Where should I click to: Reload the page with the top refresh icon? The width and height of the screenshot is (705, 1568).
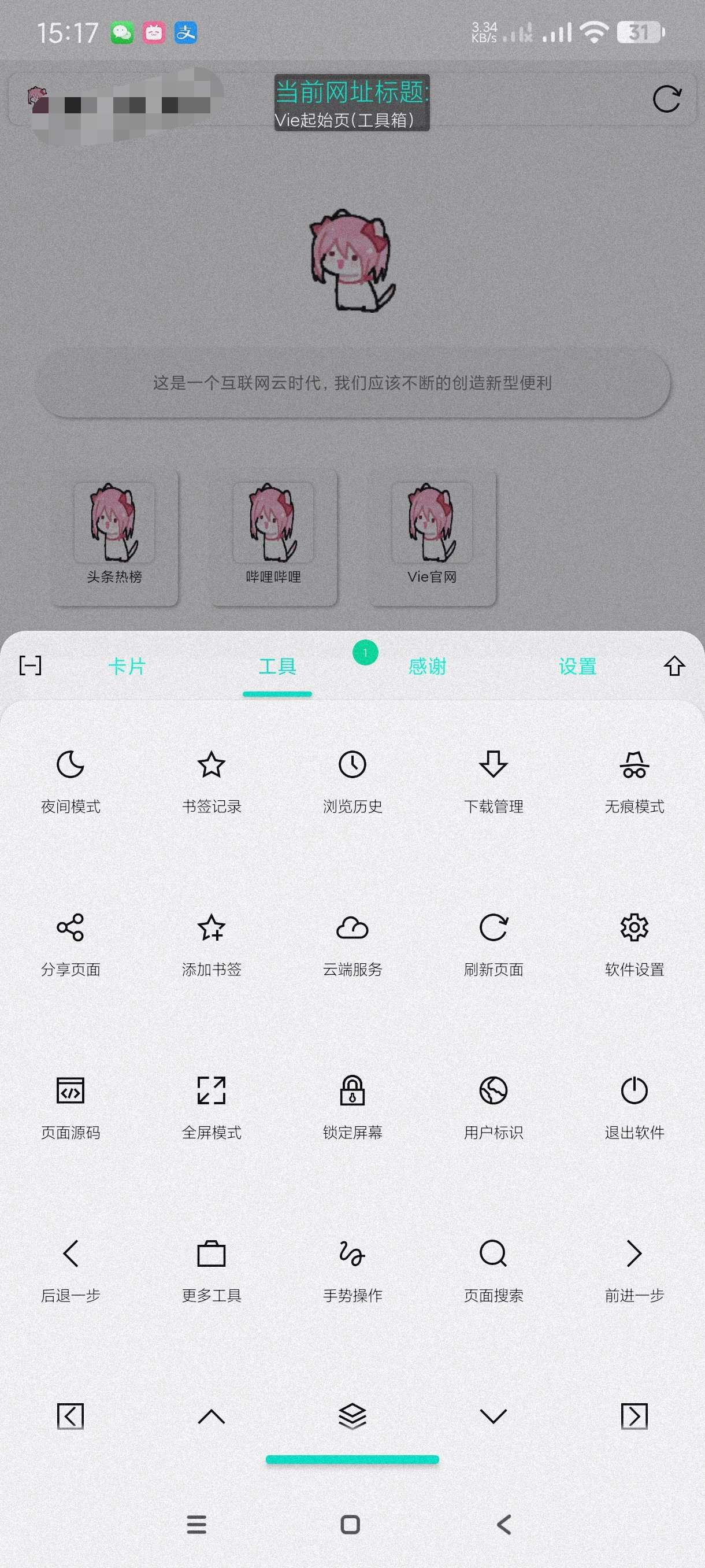666,99
